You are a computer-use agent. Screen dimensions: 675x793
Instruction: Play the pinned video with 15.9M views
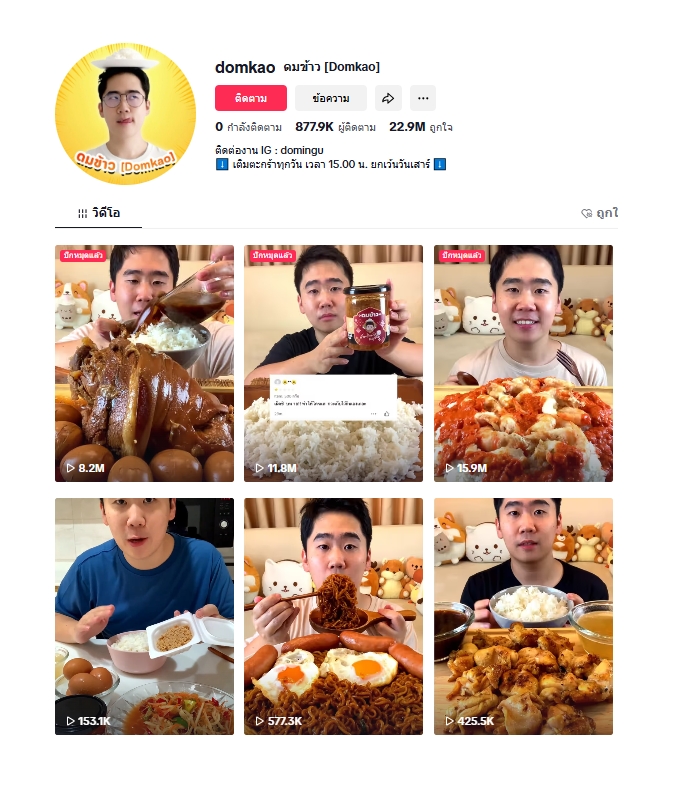[523, 363]
